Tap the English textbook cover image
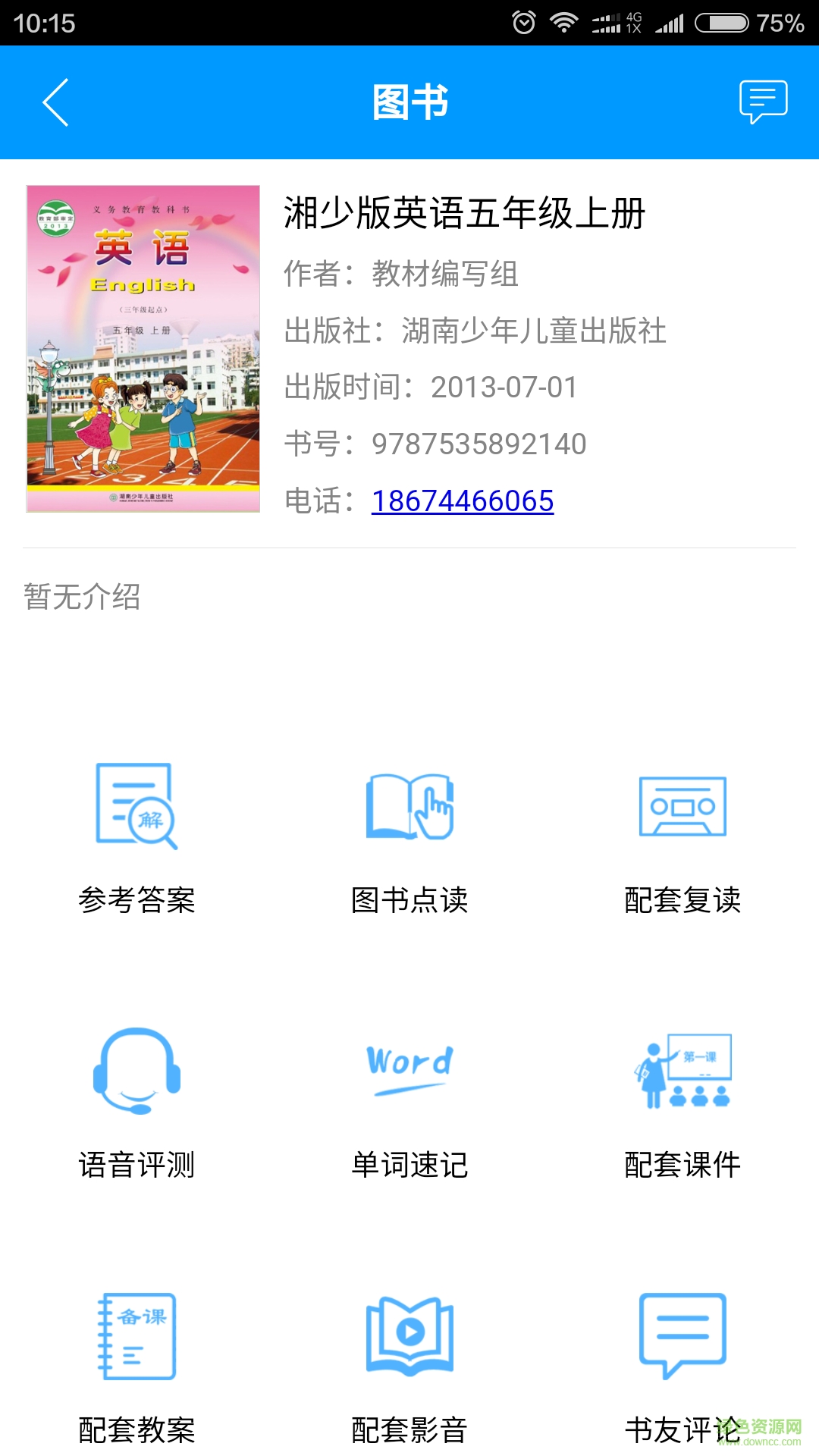Screen dimensions: 819x1456 143,349
